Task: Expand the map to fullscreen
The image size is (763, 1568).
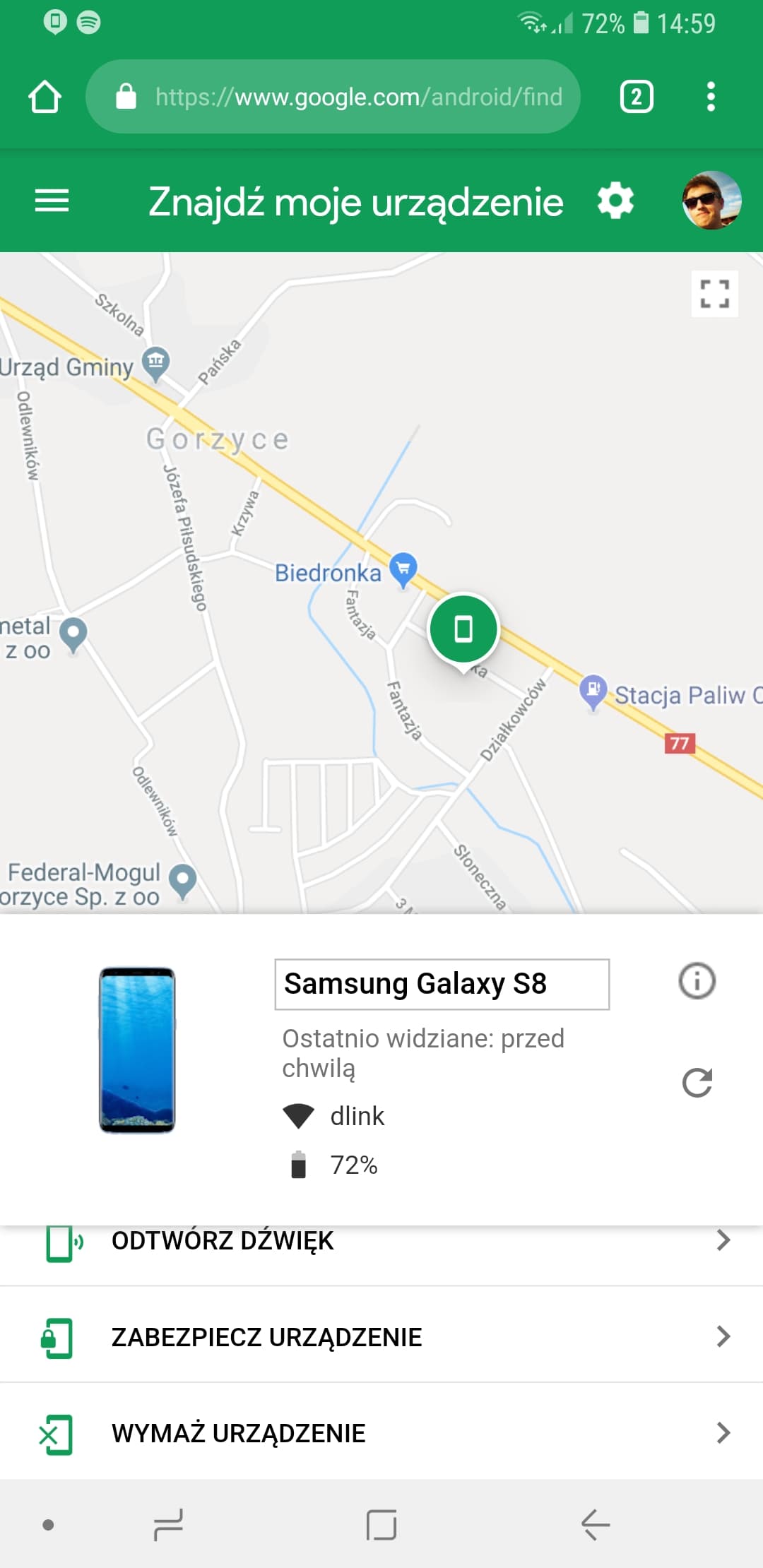Action: click(714, 294)
